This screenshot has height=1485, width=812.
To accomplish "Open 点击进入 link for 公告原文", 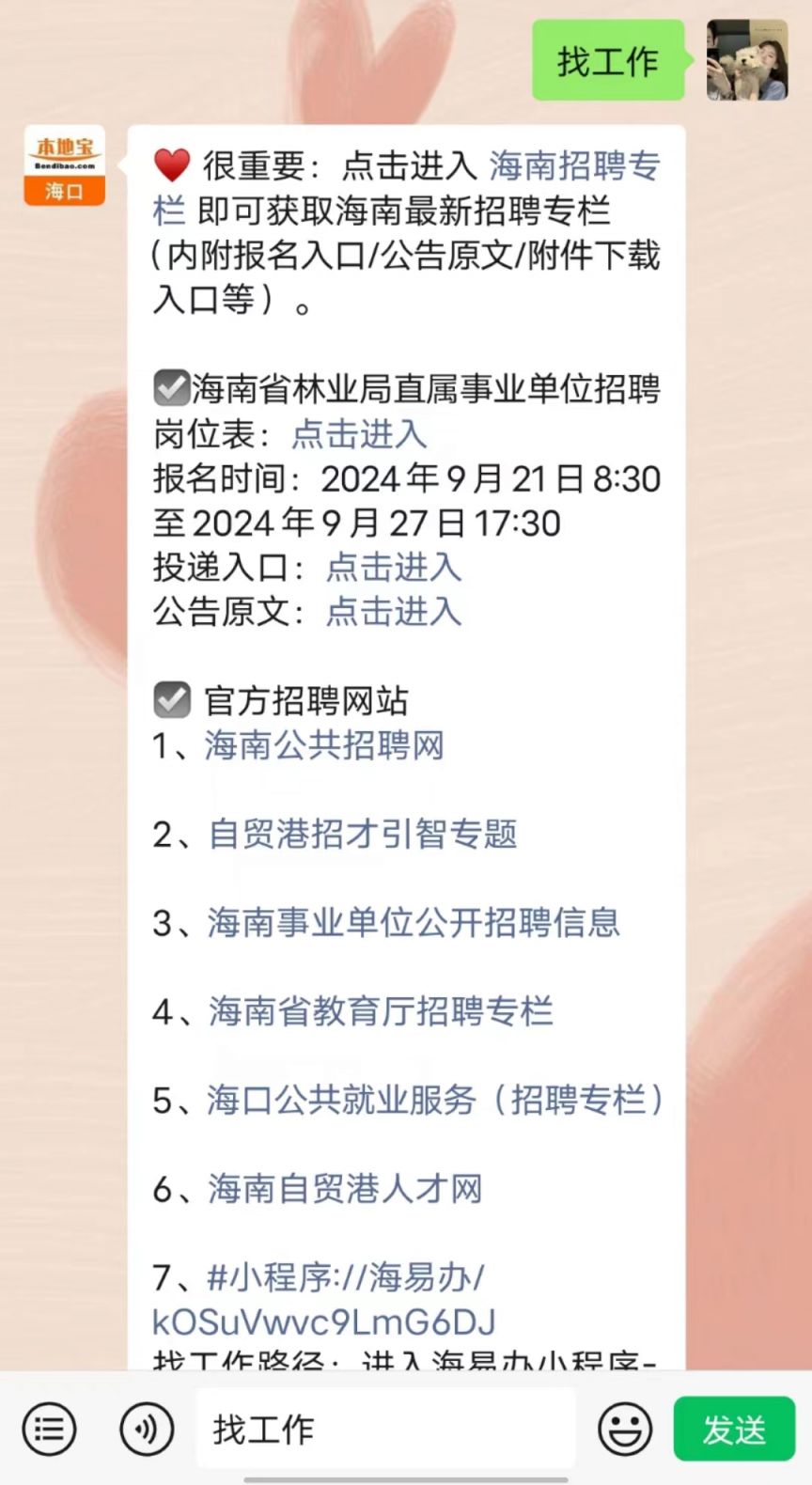I will click(x=393, y=612).
